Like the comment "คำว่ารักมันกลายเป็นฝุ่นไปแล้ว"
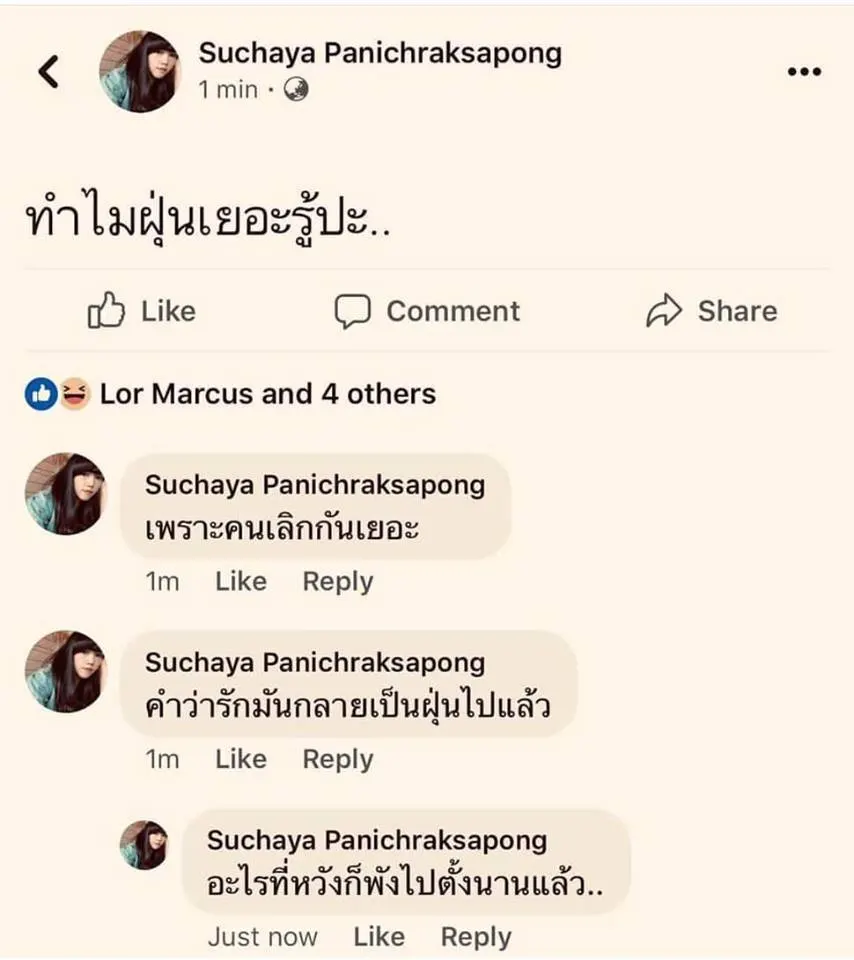This screenshot has height=960, width=854. tap(241, 760)
